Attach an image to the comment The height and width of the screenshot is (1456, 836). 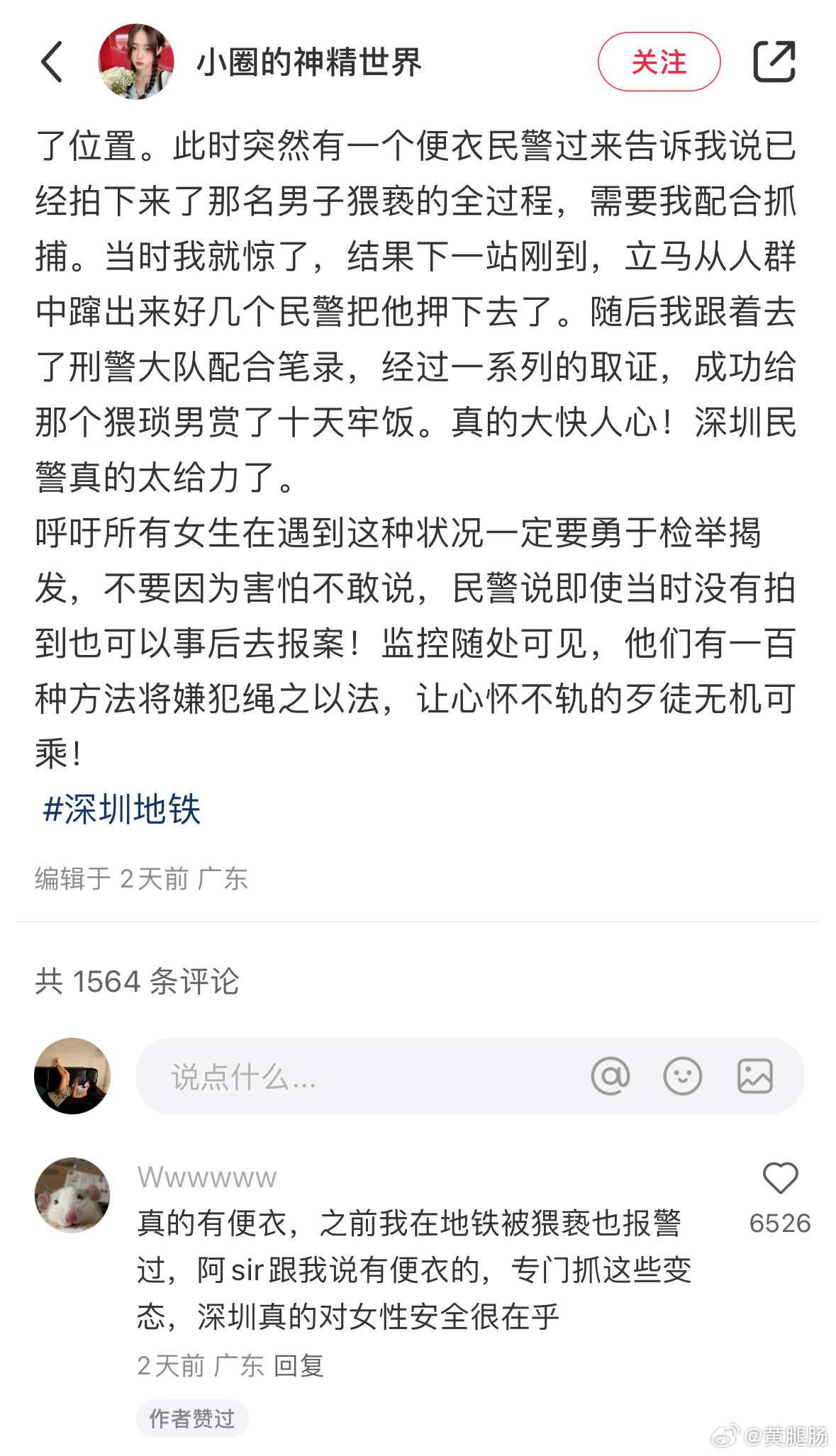click(x=754, y=1076)
